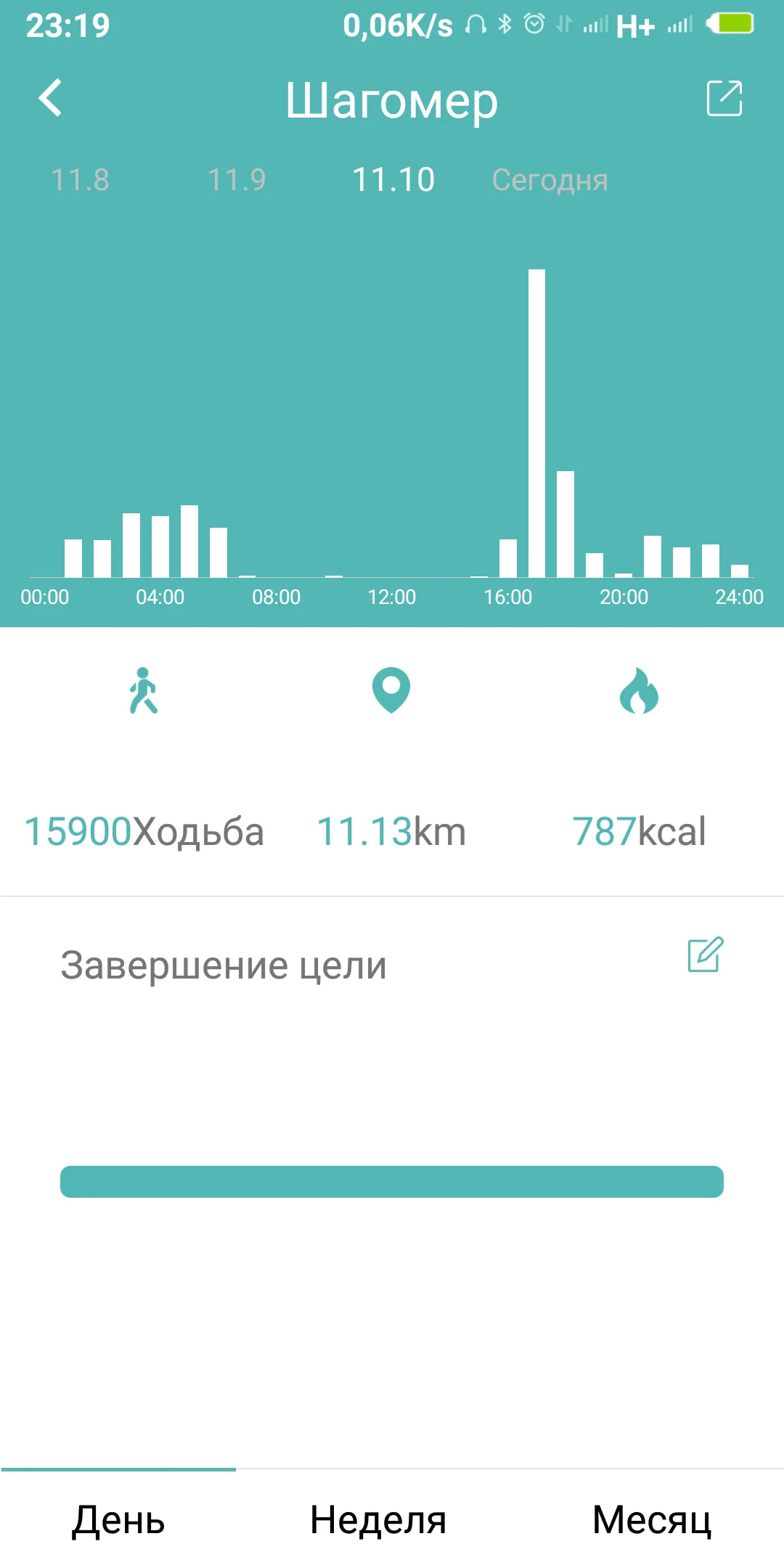784x1568 pixels.
Task: Select the 11.8 date
Action: tap(80, 180)
